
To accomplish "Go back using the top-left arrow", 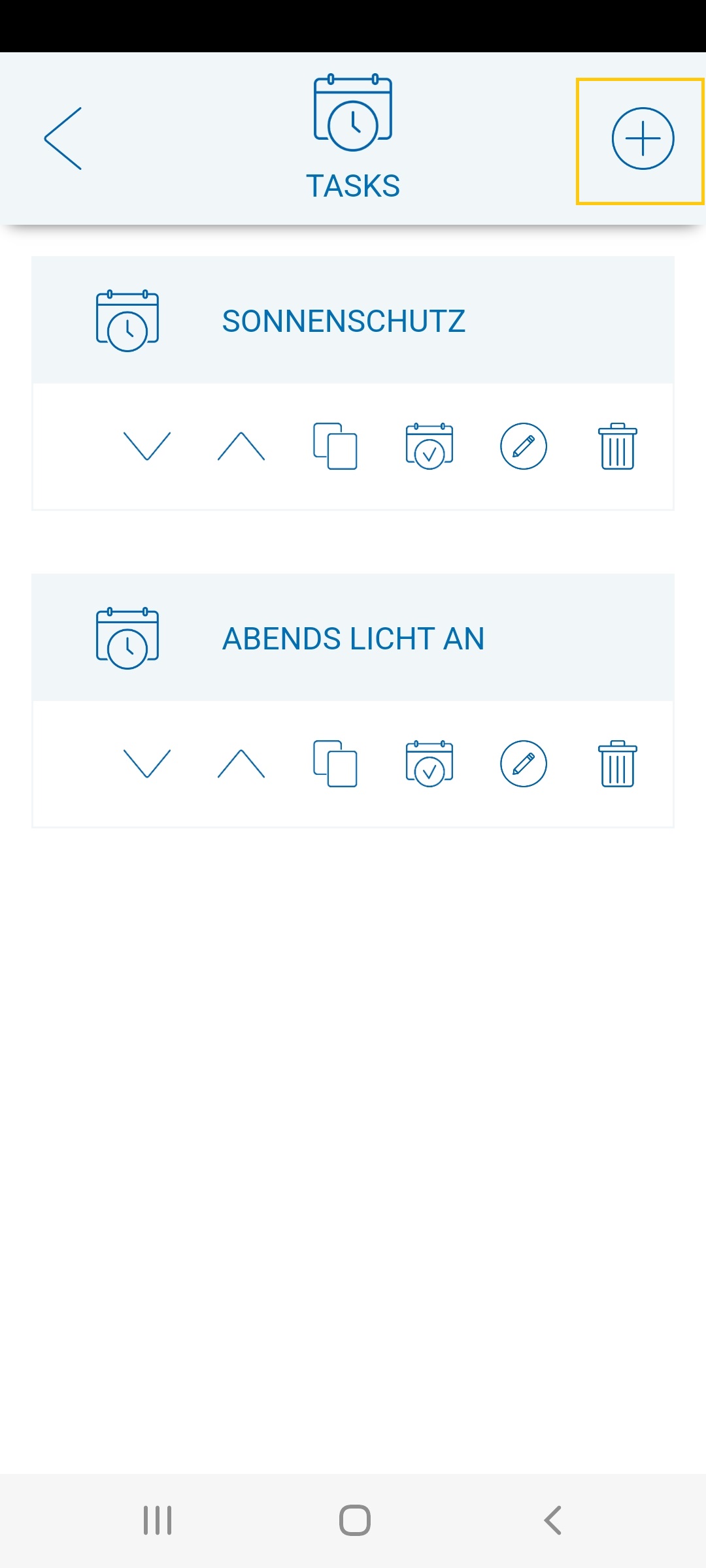I will click(x=63, y=139).
